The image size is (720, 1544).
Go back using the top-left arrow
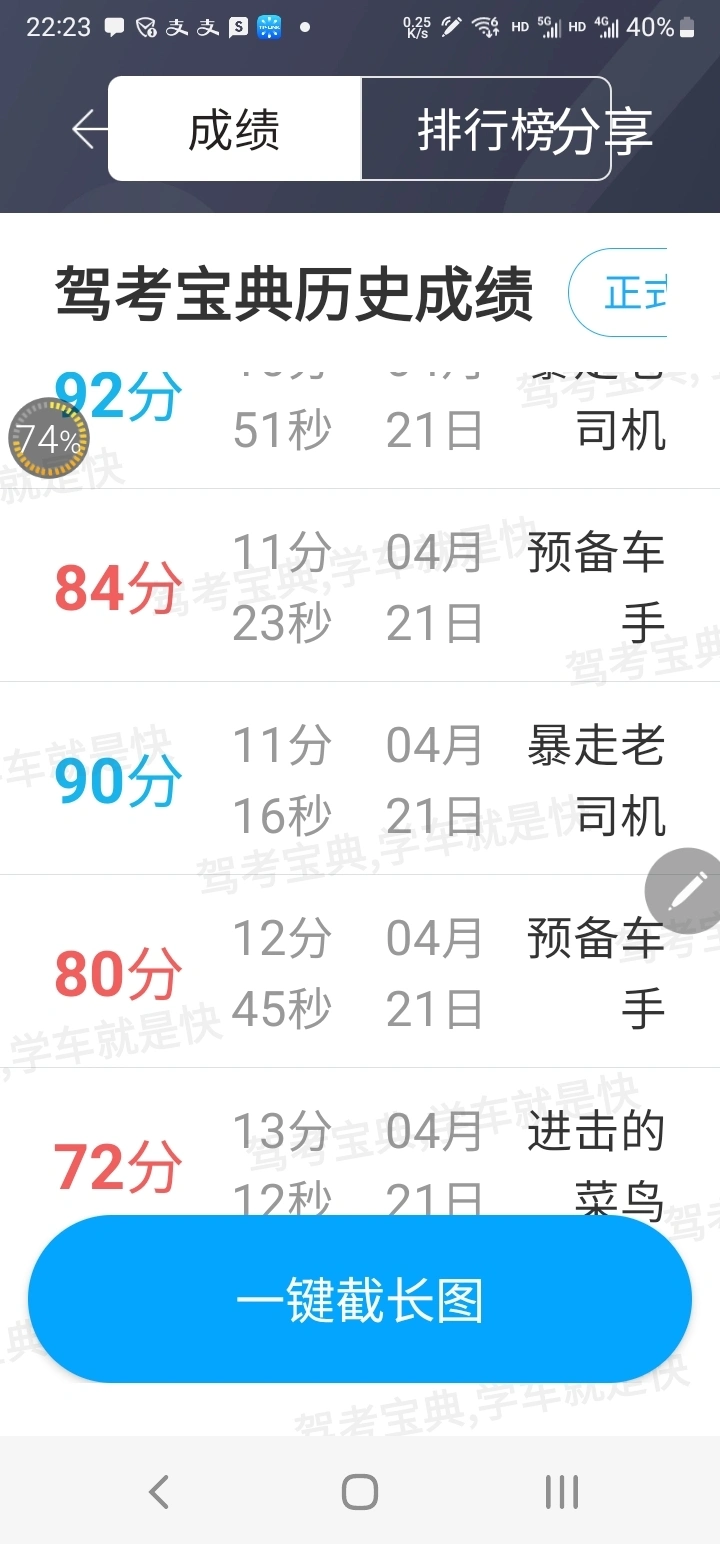(89, 130)
